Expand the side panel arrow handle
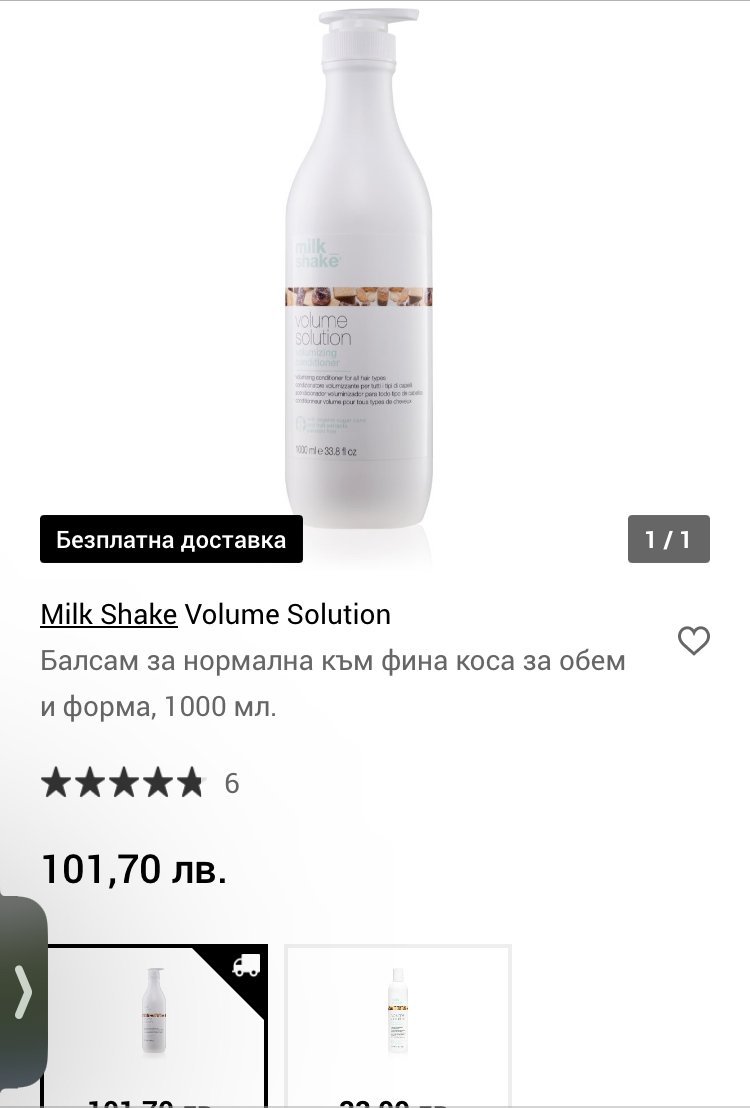This screenshot has height=1108, width=750. tap(22, 990)
